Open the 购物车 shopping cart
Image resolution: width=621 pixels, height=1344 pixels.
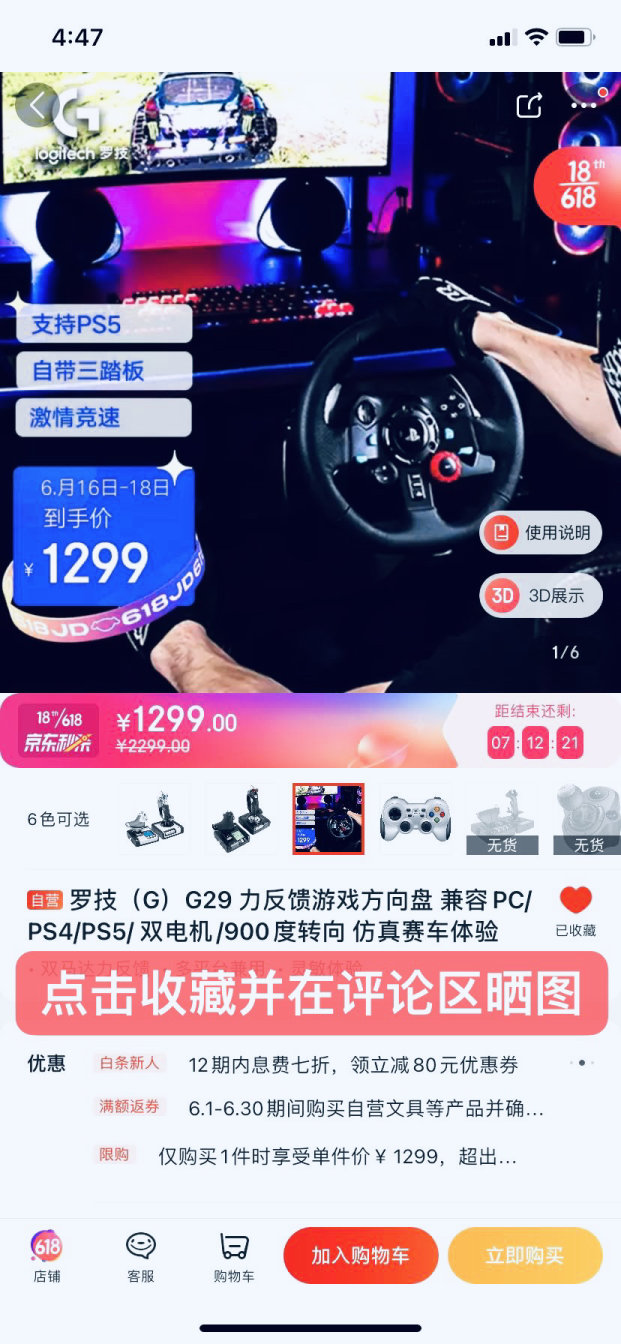coord(234,1256)
